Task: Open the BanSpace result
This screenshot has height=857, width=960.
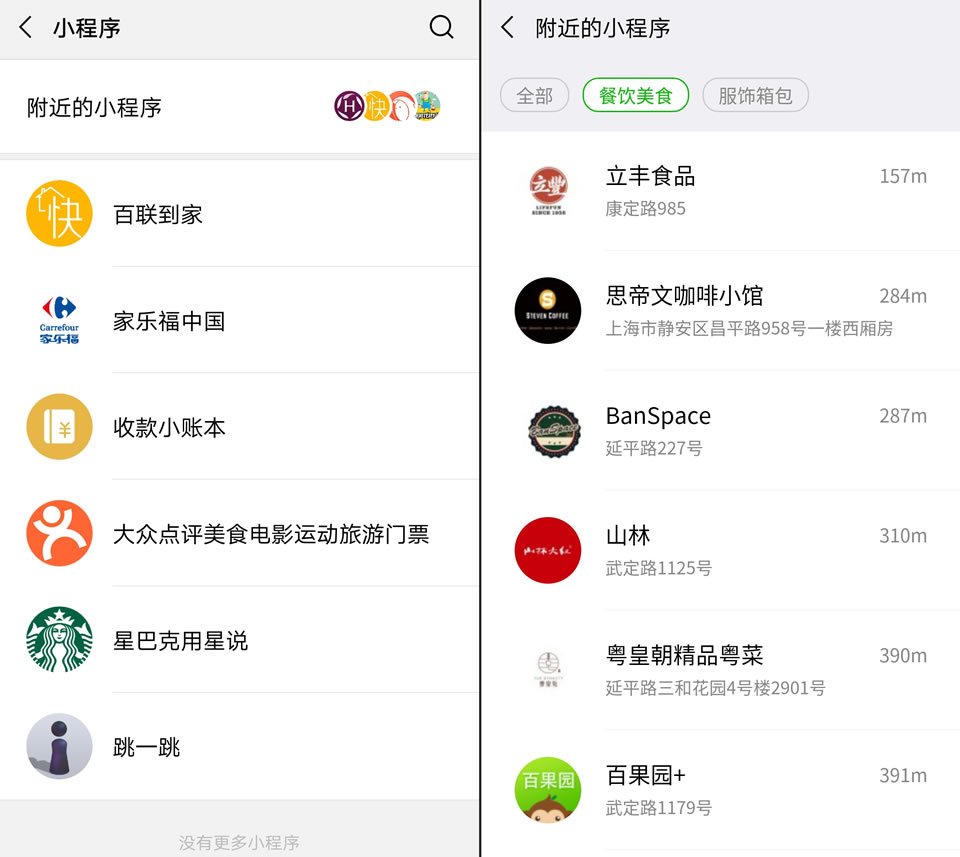Action: [720, 430]
